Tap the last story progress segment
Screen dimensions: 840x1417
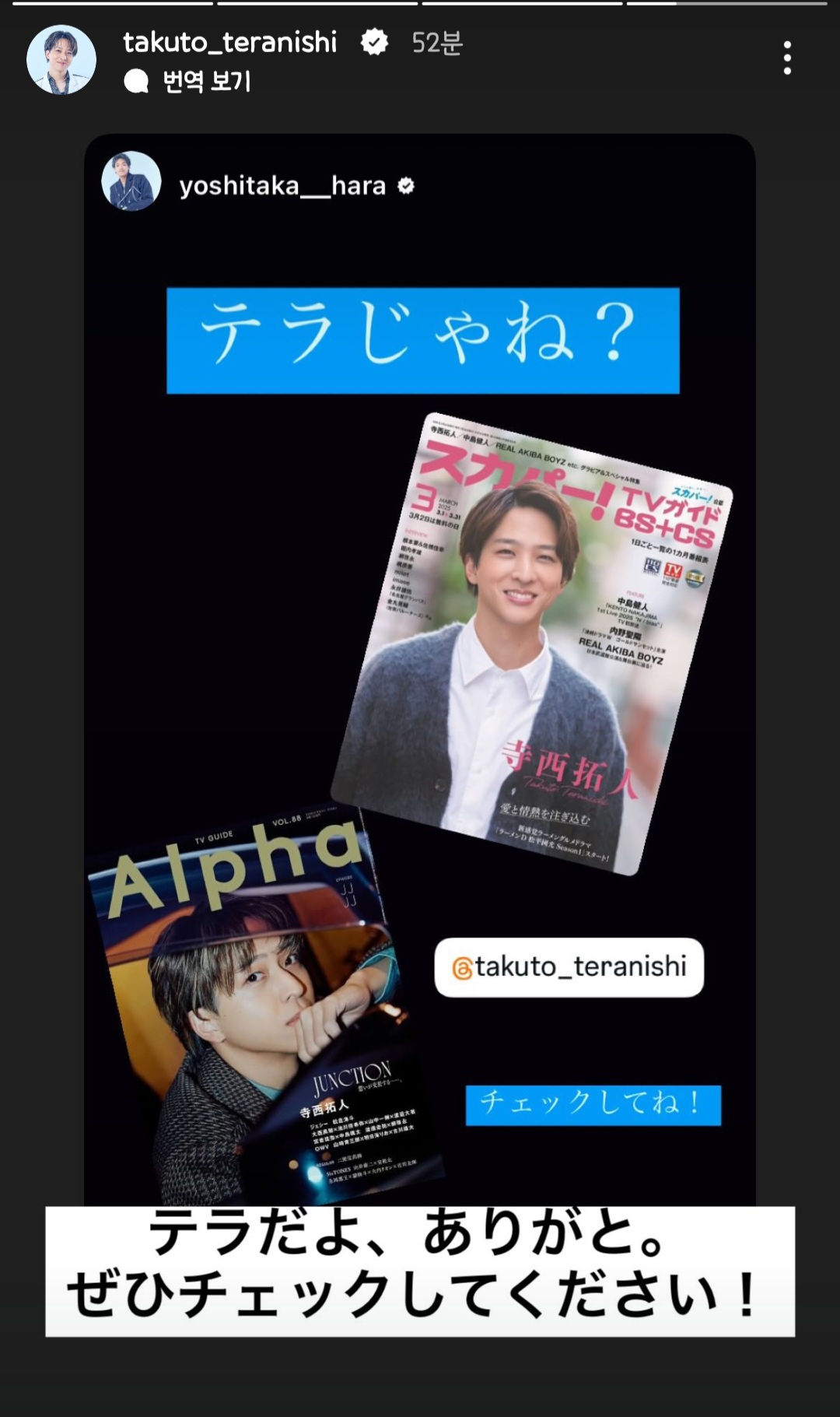[727, 8]
